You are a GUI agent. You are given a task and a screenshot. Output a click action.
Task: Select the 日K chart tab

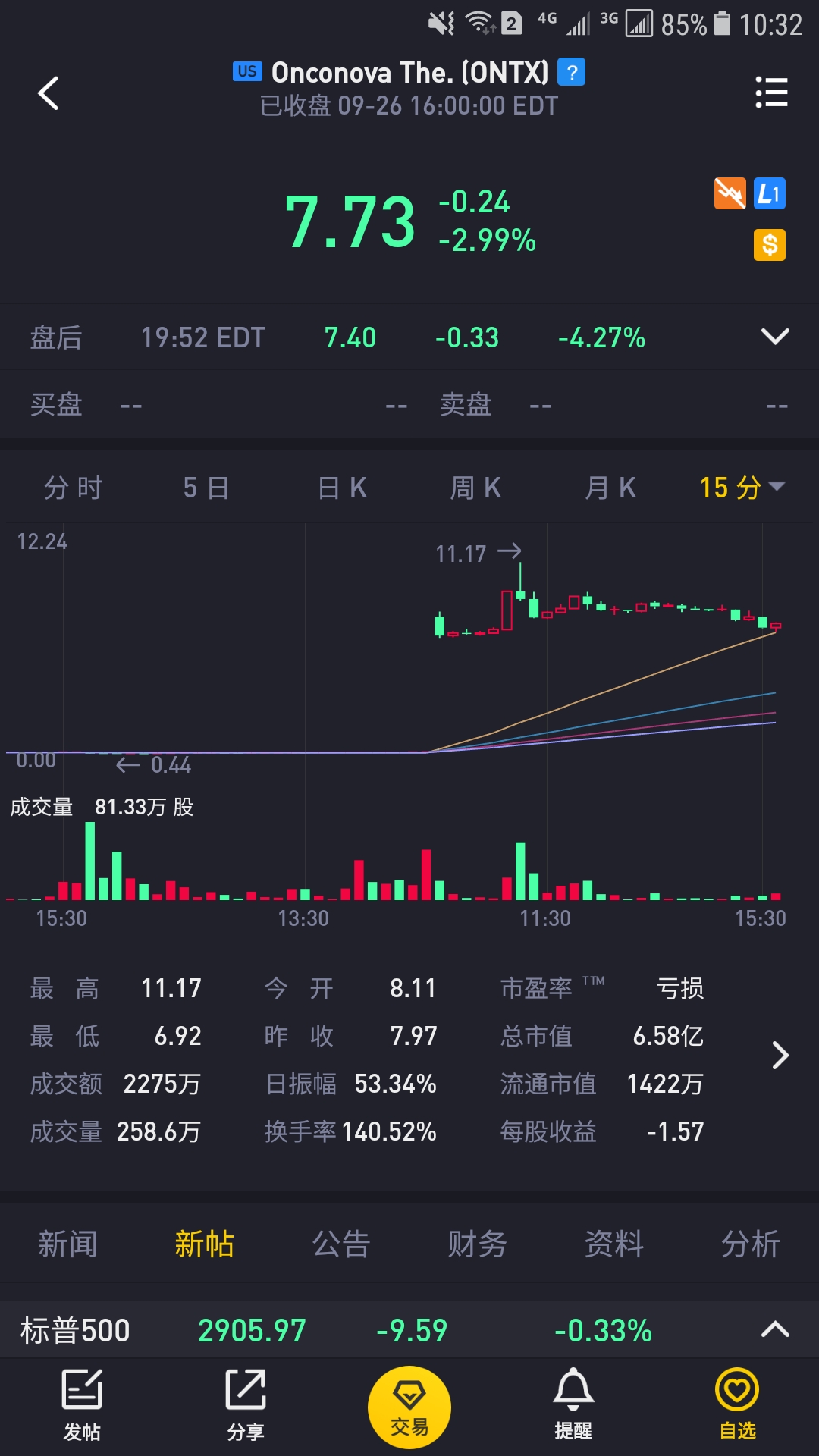(x=343, y=488)
